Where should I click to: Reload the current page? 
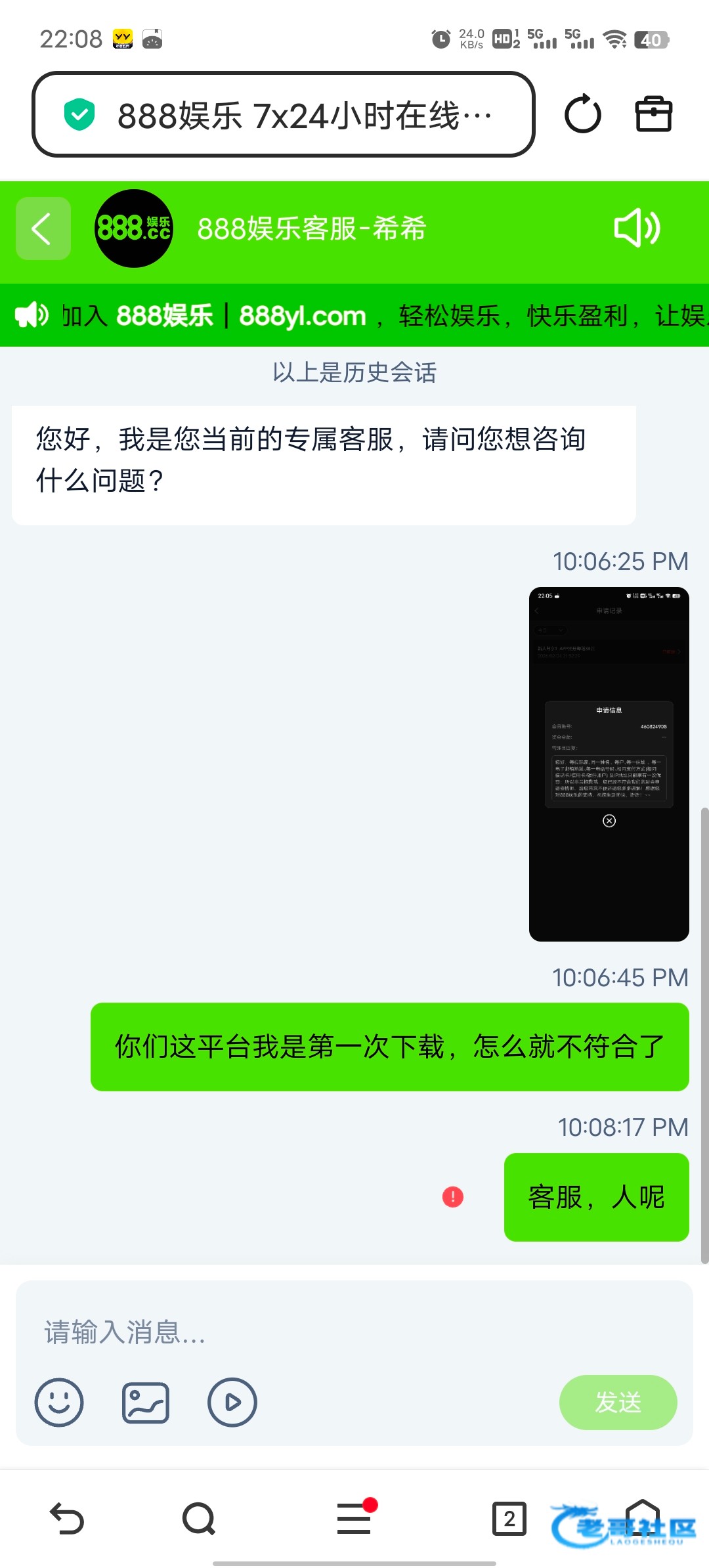pyautogui.click(x=582, y=115)
